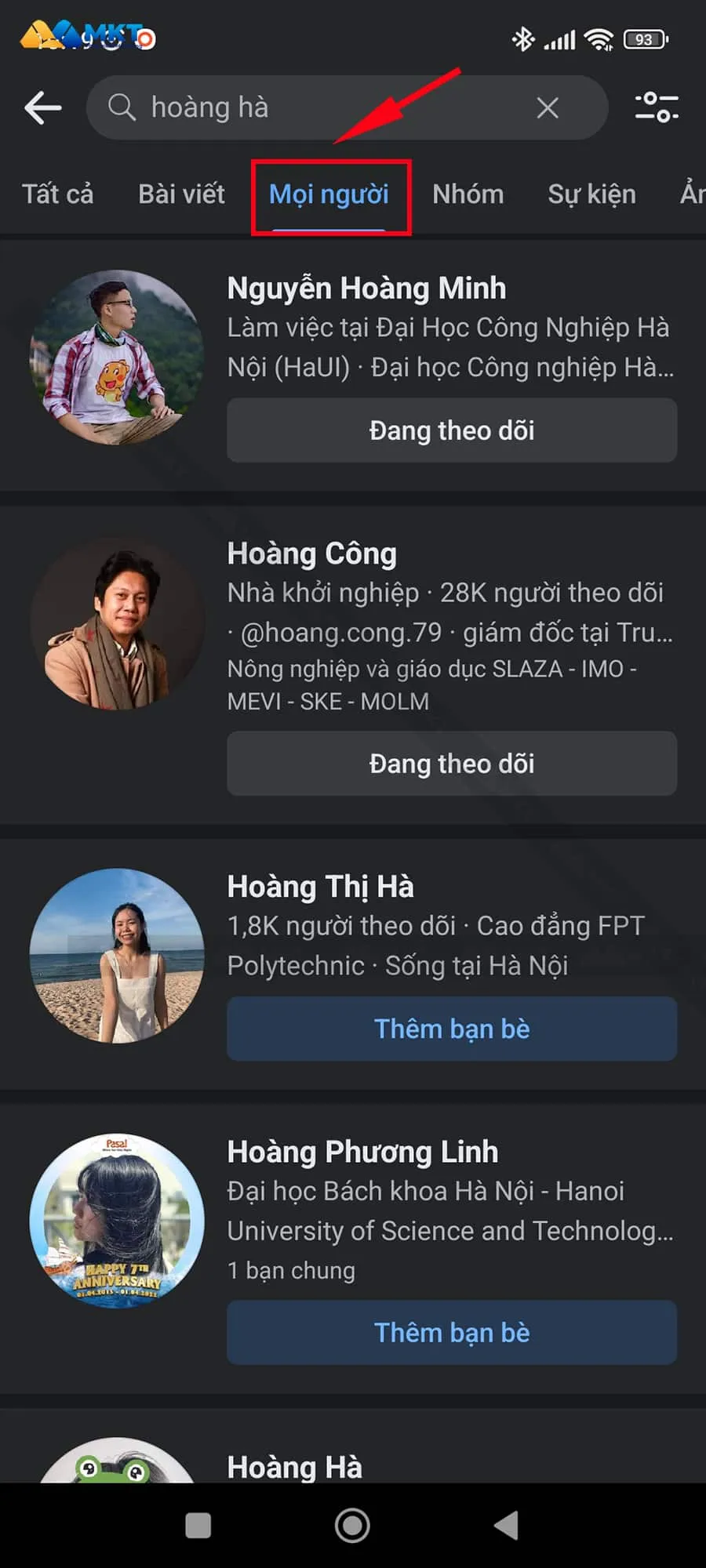706x1568 pixels.
Task: Select the Nhóm tab
Action: click(x=468, y=194)
